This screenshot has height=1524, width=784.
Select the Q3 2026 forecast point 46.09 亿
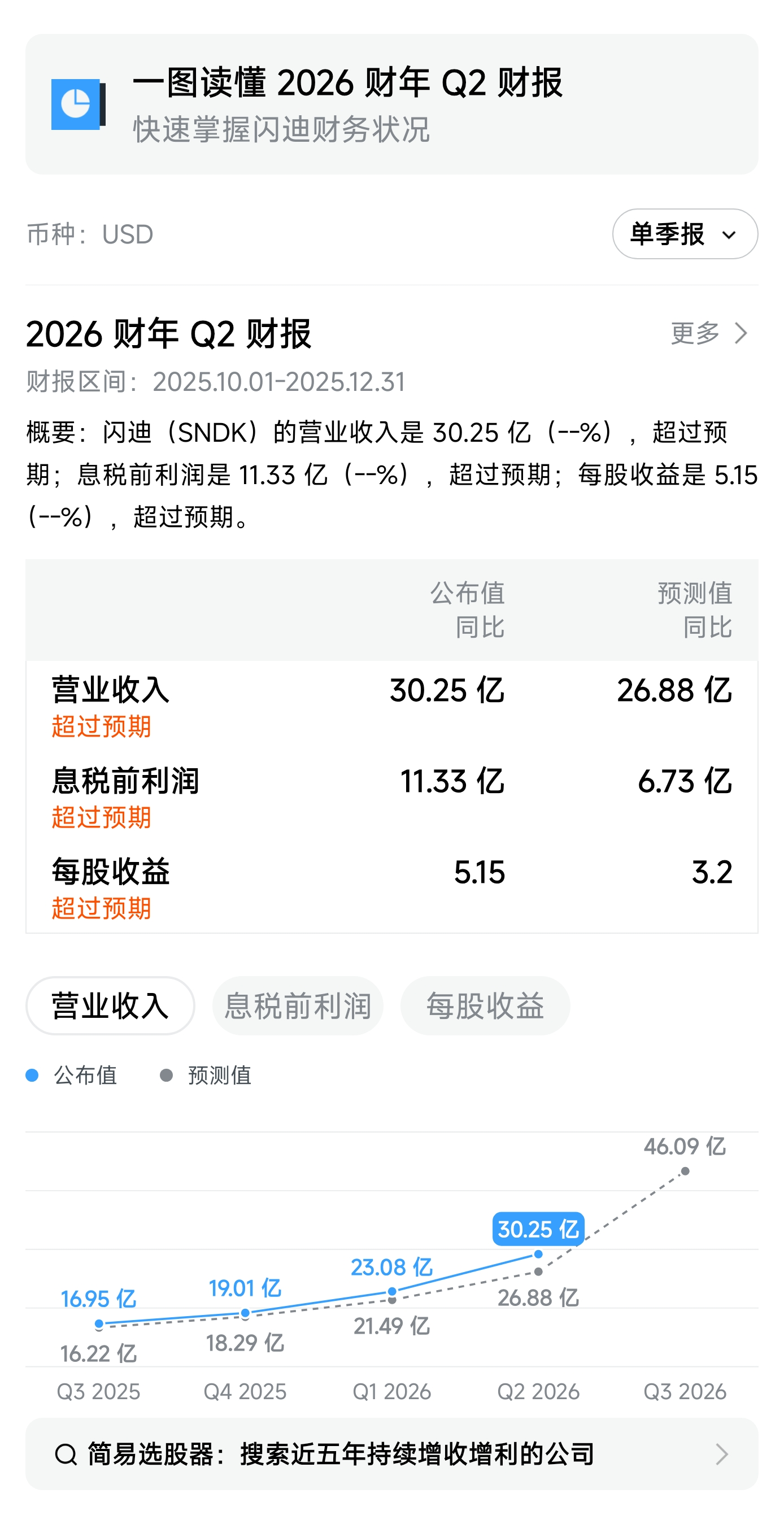click(685, 1171)
